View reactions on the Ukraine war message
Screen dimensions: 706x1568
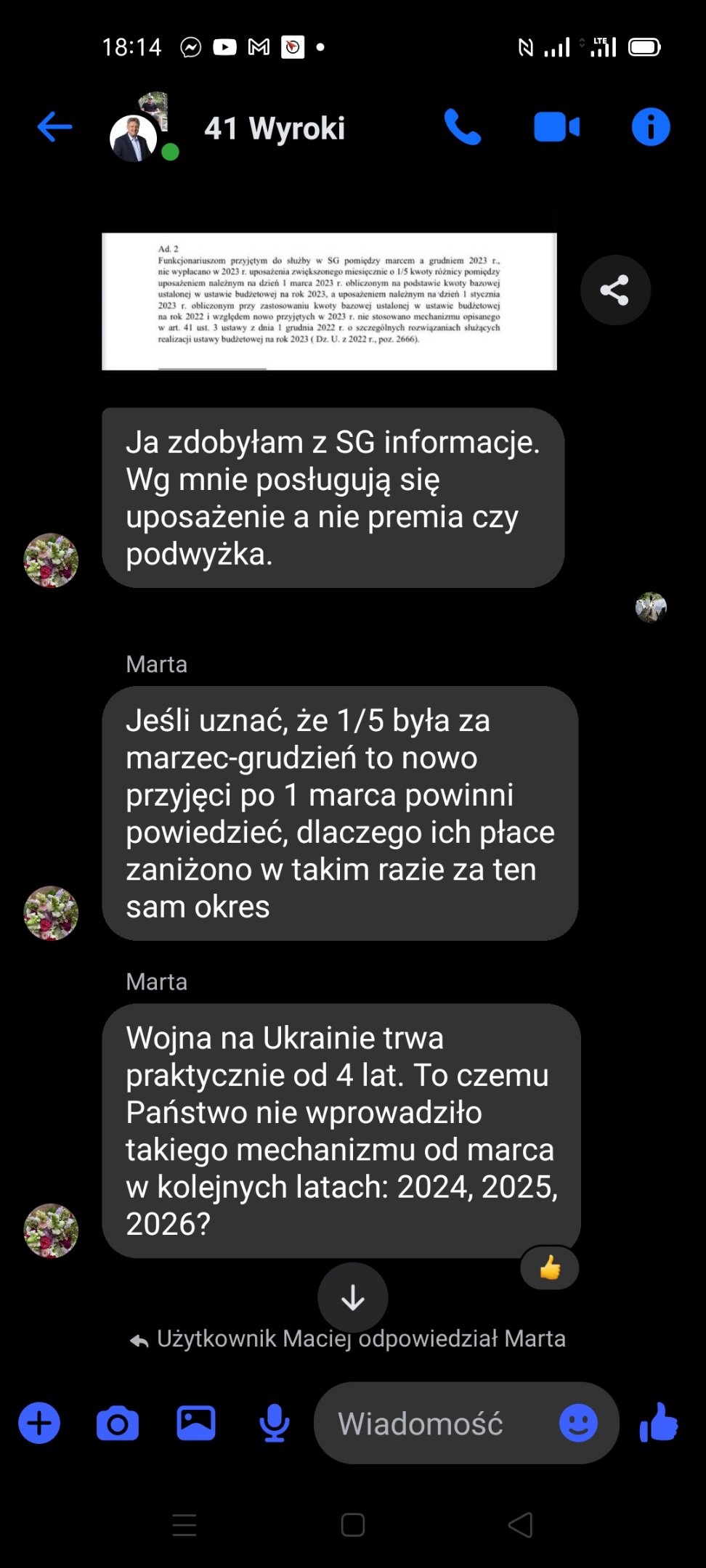point(550,1268)
